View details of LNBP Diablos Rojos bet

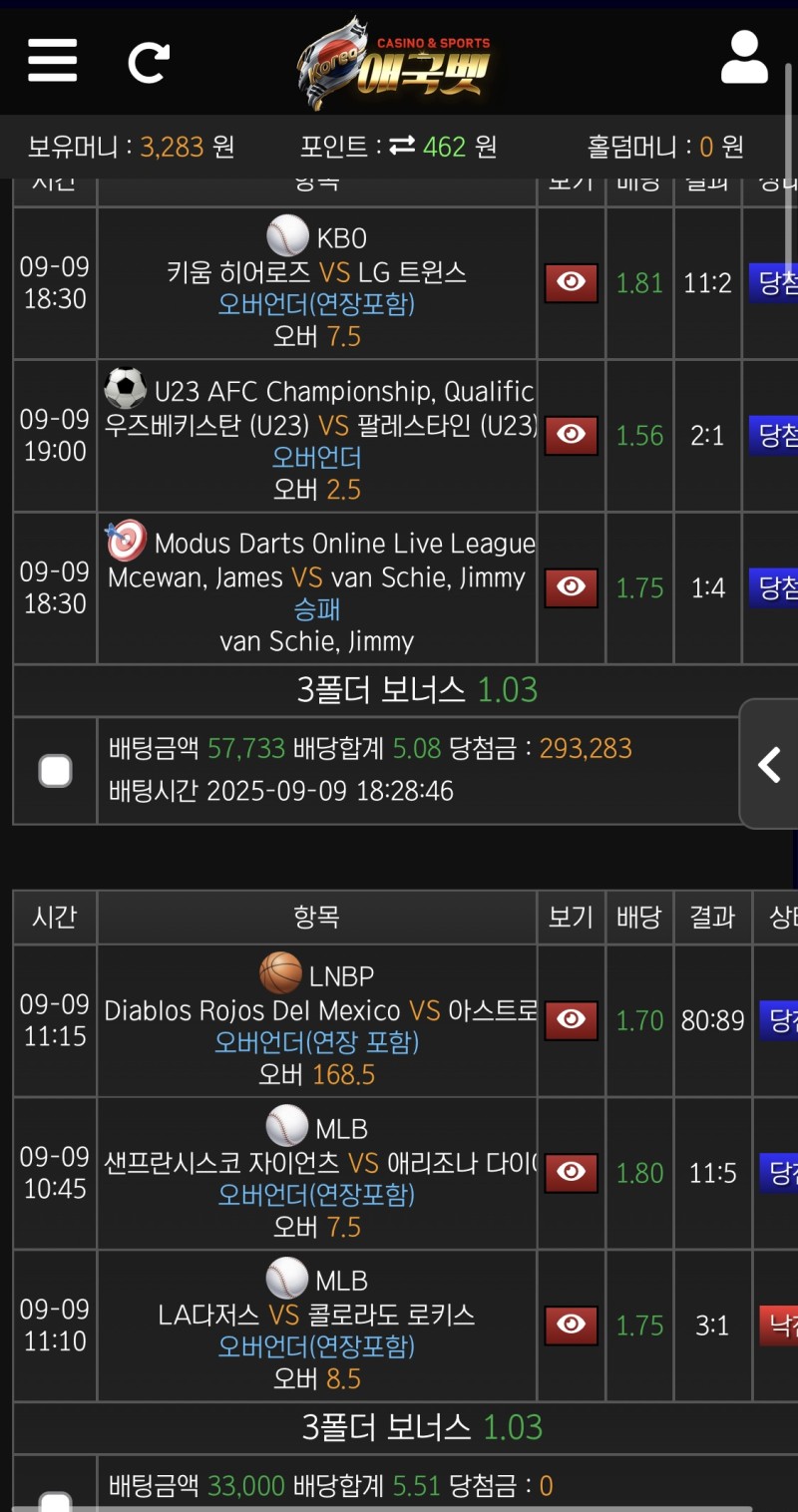571,1020
